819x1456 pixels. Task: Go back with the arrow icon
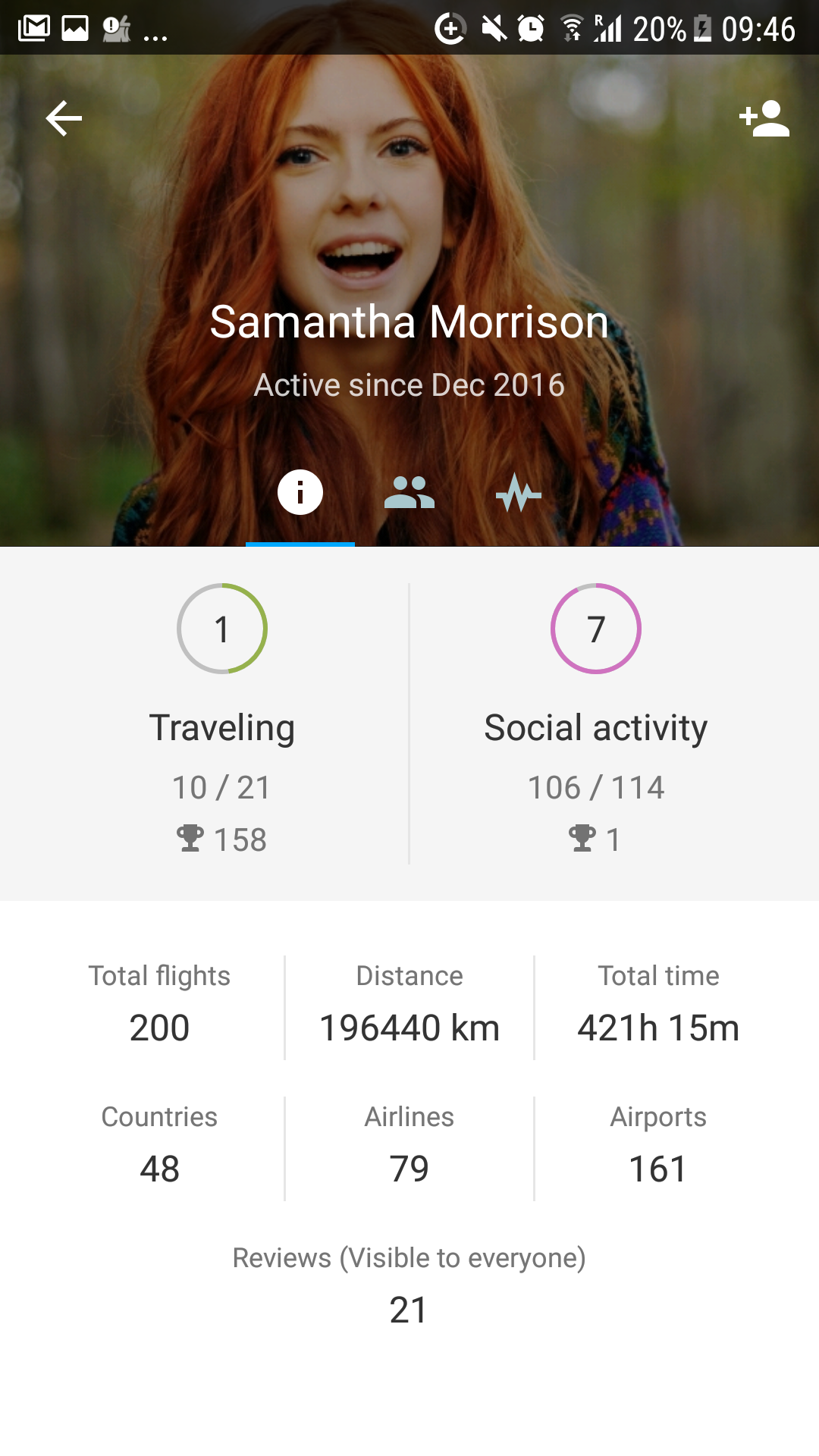point(64,119)
